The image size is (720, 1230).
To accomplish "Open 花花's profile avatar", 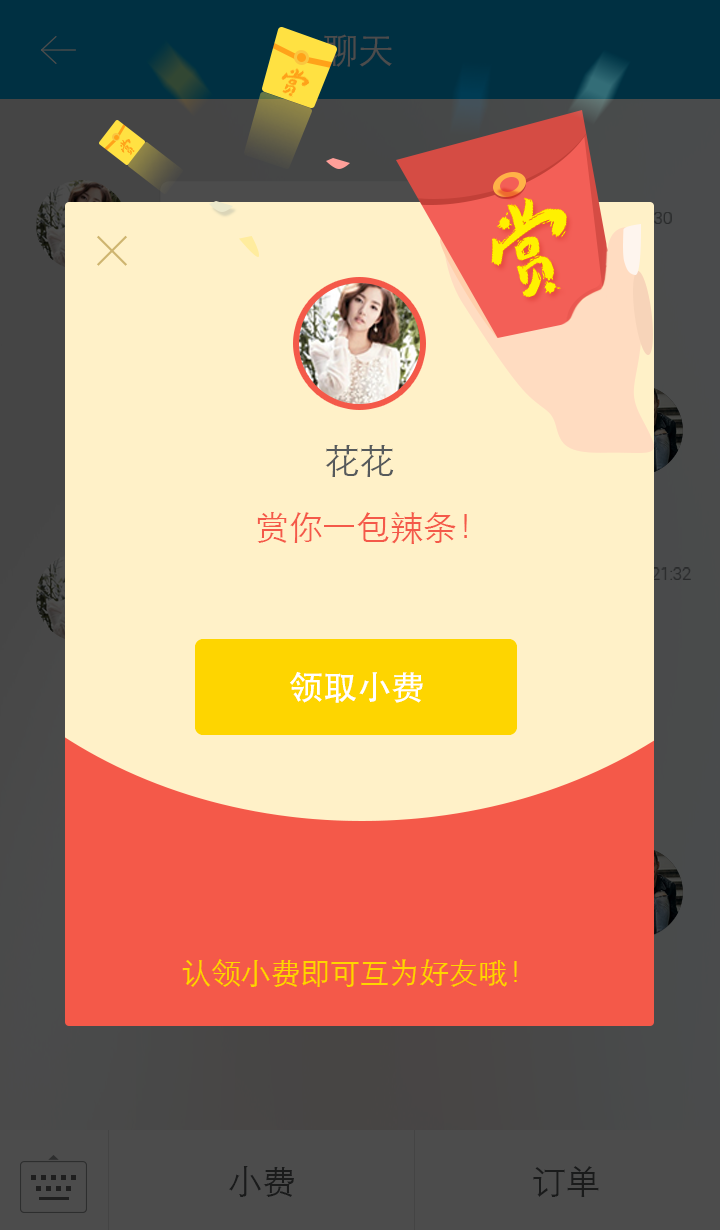I will (360, 343).
